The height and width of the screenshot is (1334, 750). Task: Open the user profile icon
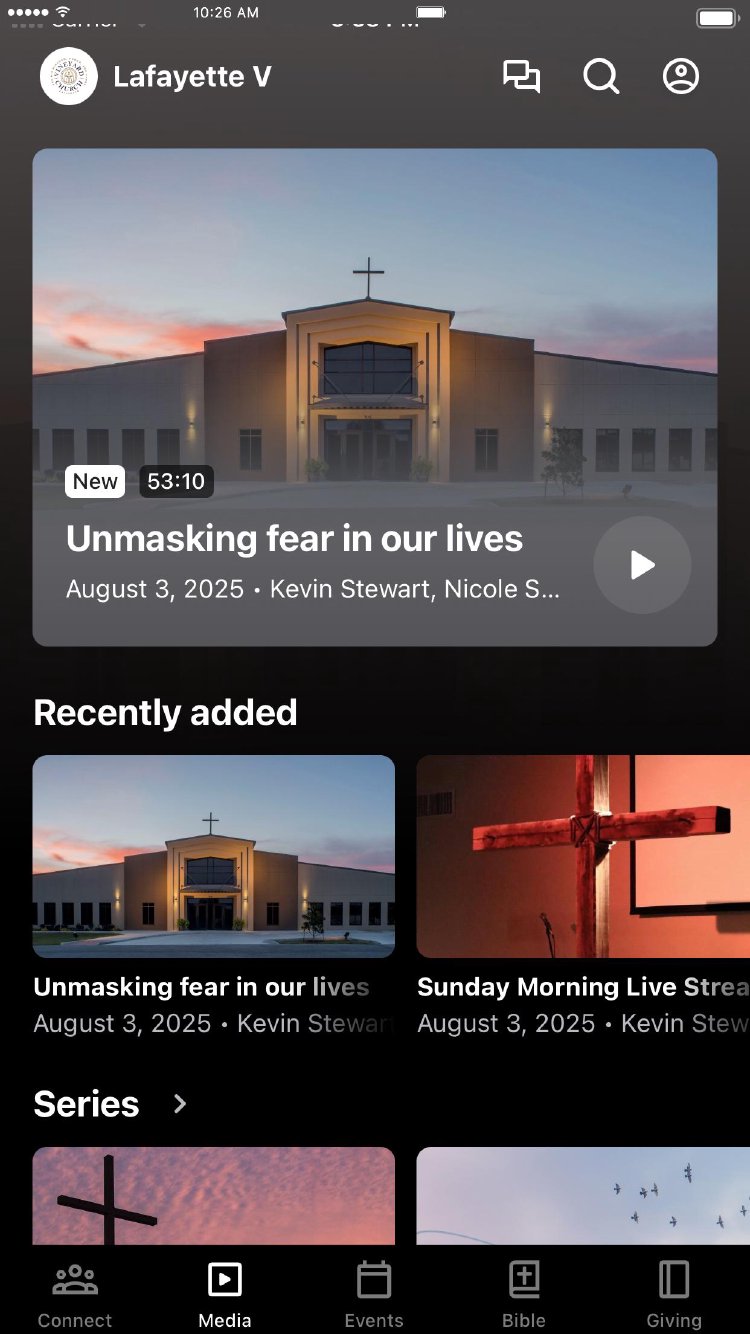point(681,77)
